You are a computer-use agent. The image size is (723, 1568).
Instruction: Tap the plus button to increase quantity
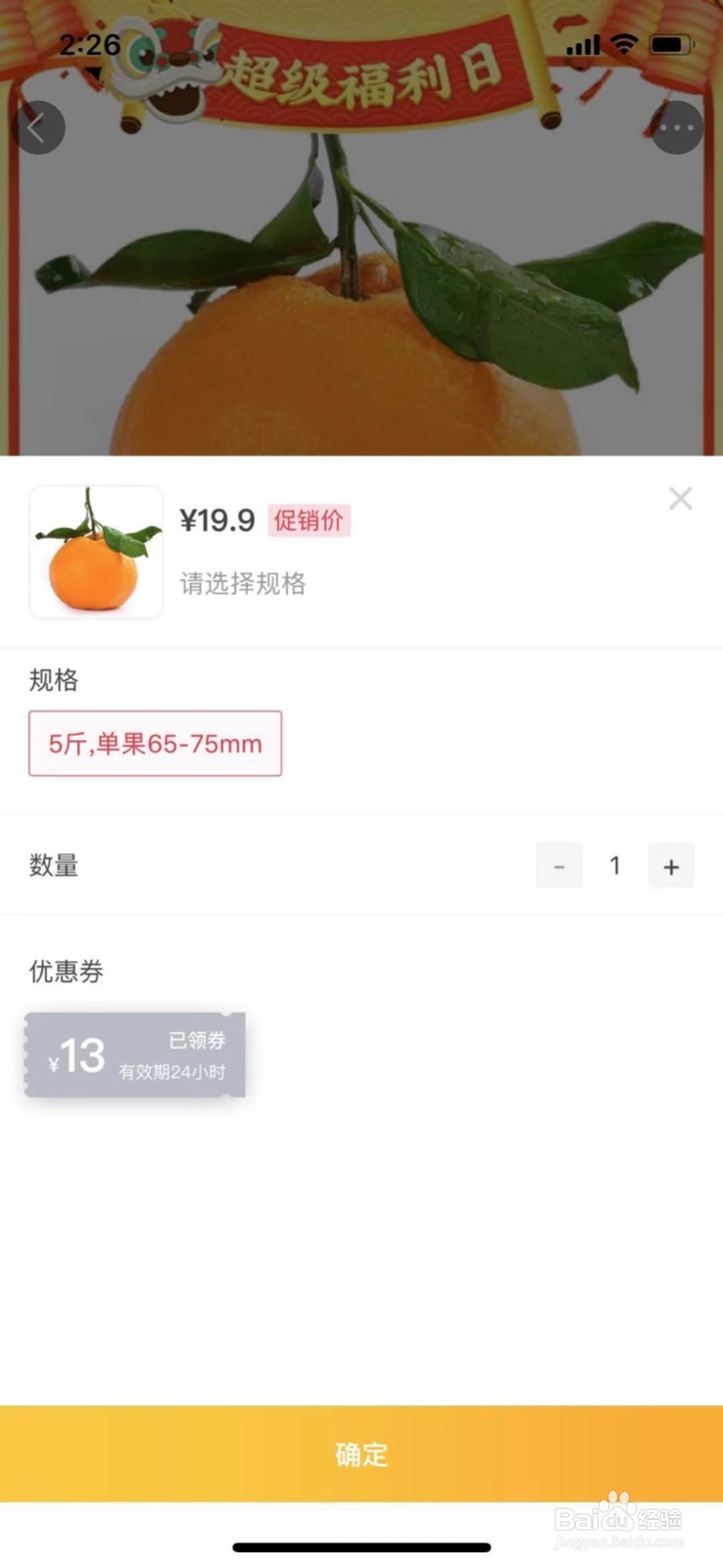click(671, 865)
